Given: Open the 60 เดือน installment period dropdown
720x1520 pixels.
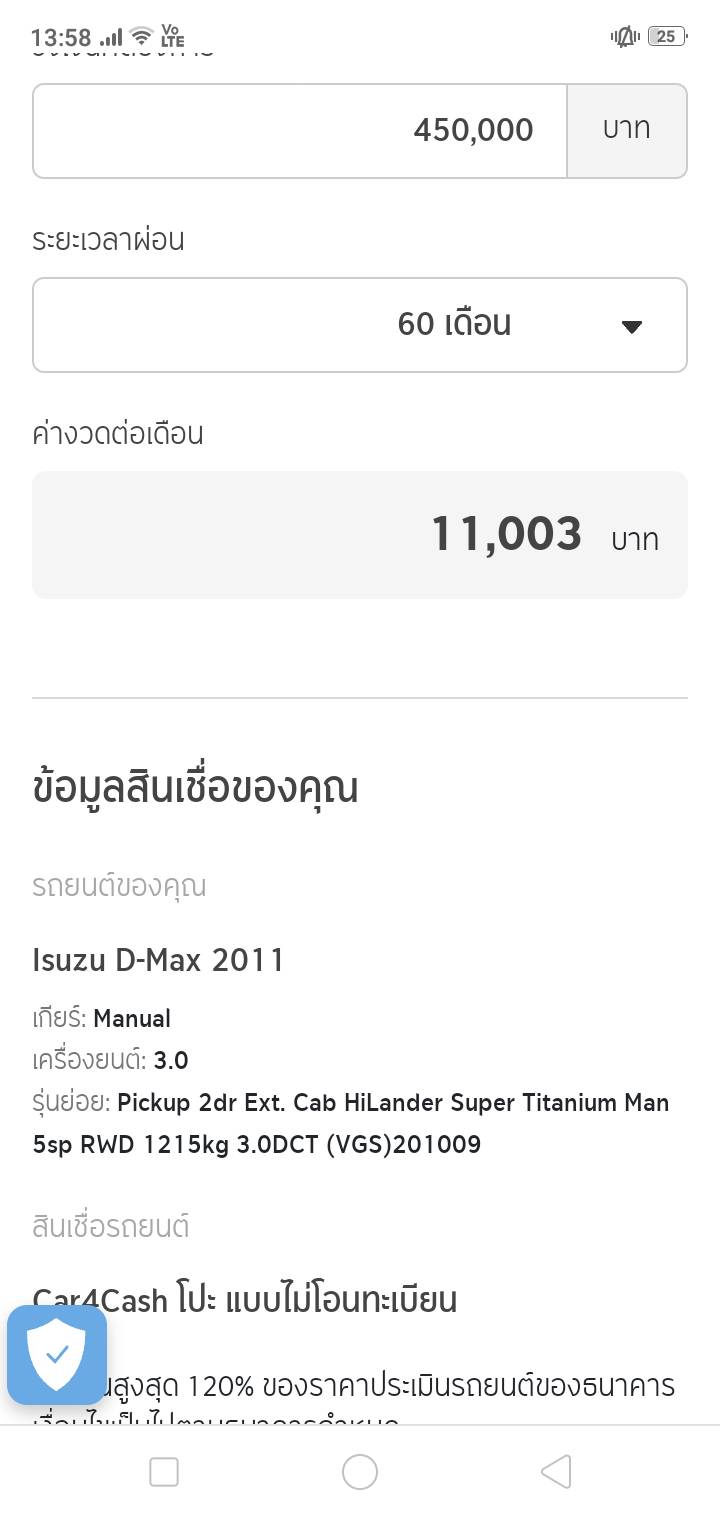Looking at the screenshot, I should click(x=360, y=325).
